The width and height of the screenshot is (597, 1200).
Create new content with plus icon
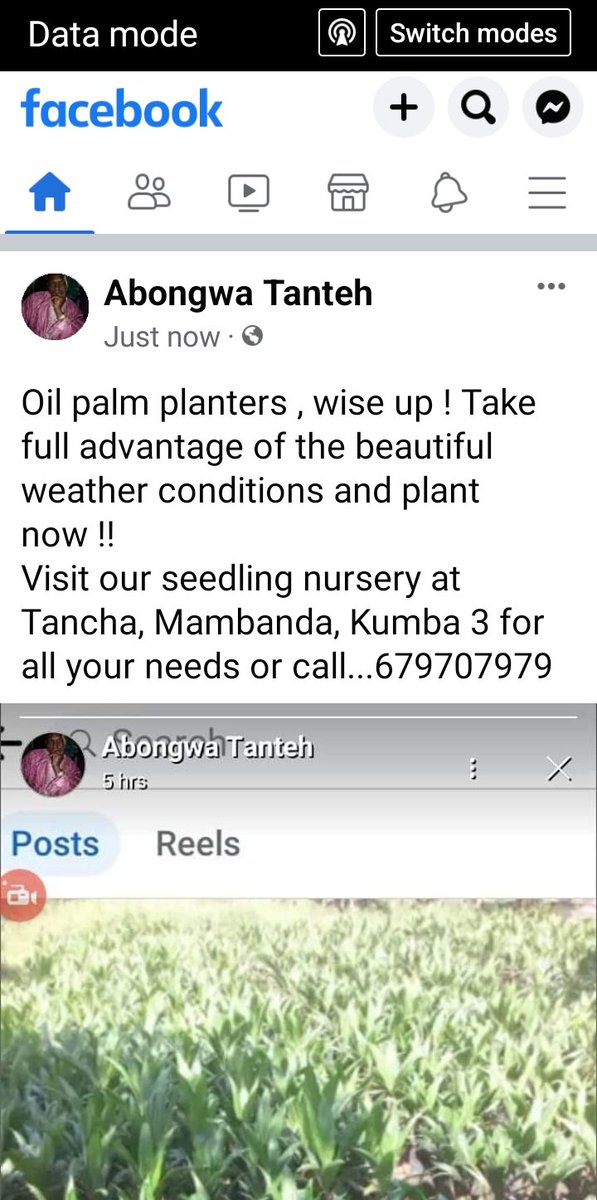403,107
